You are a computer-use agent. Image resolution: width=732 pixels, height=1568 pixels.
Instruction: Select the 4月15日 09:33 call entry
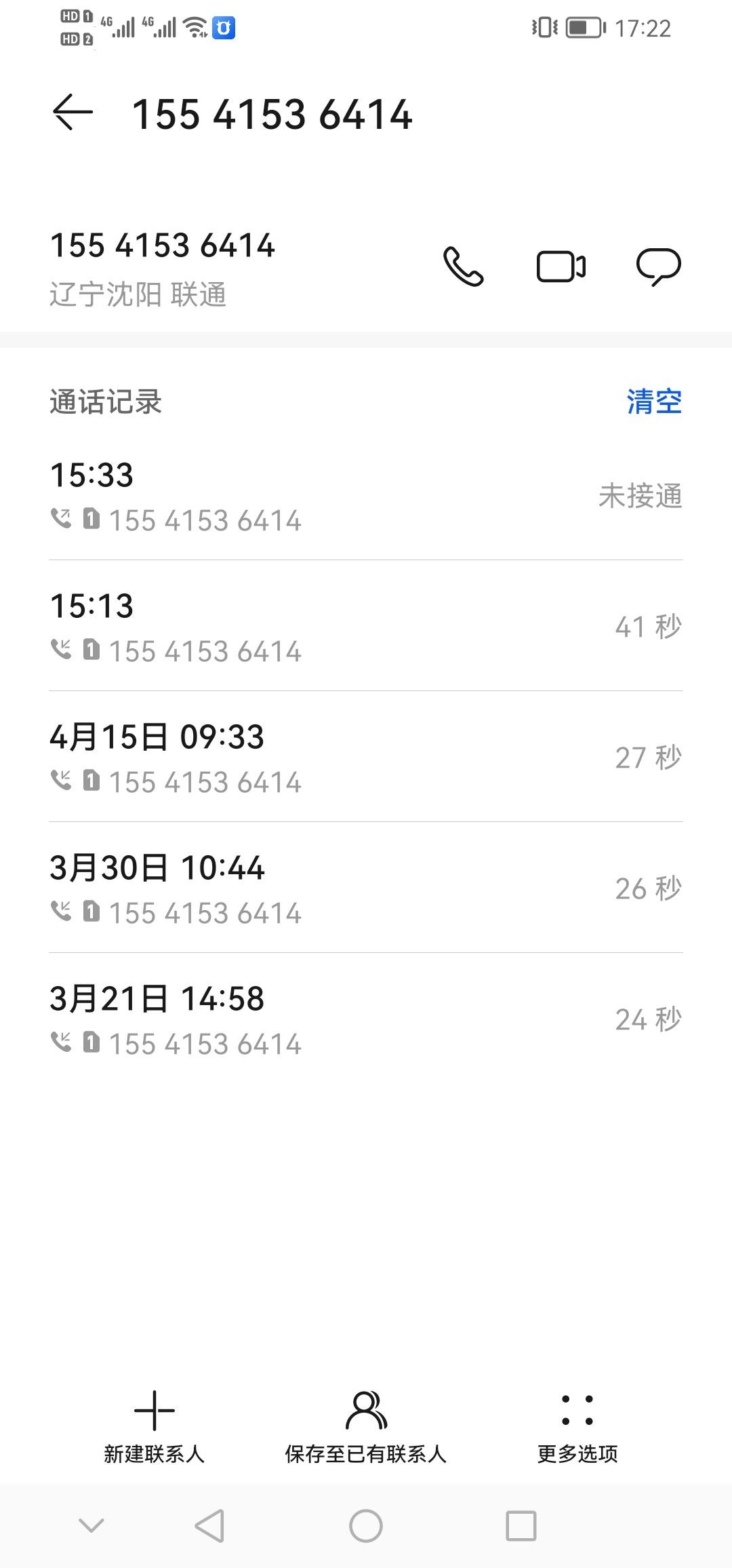pyautogui.click(x=366, y=758)
